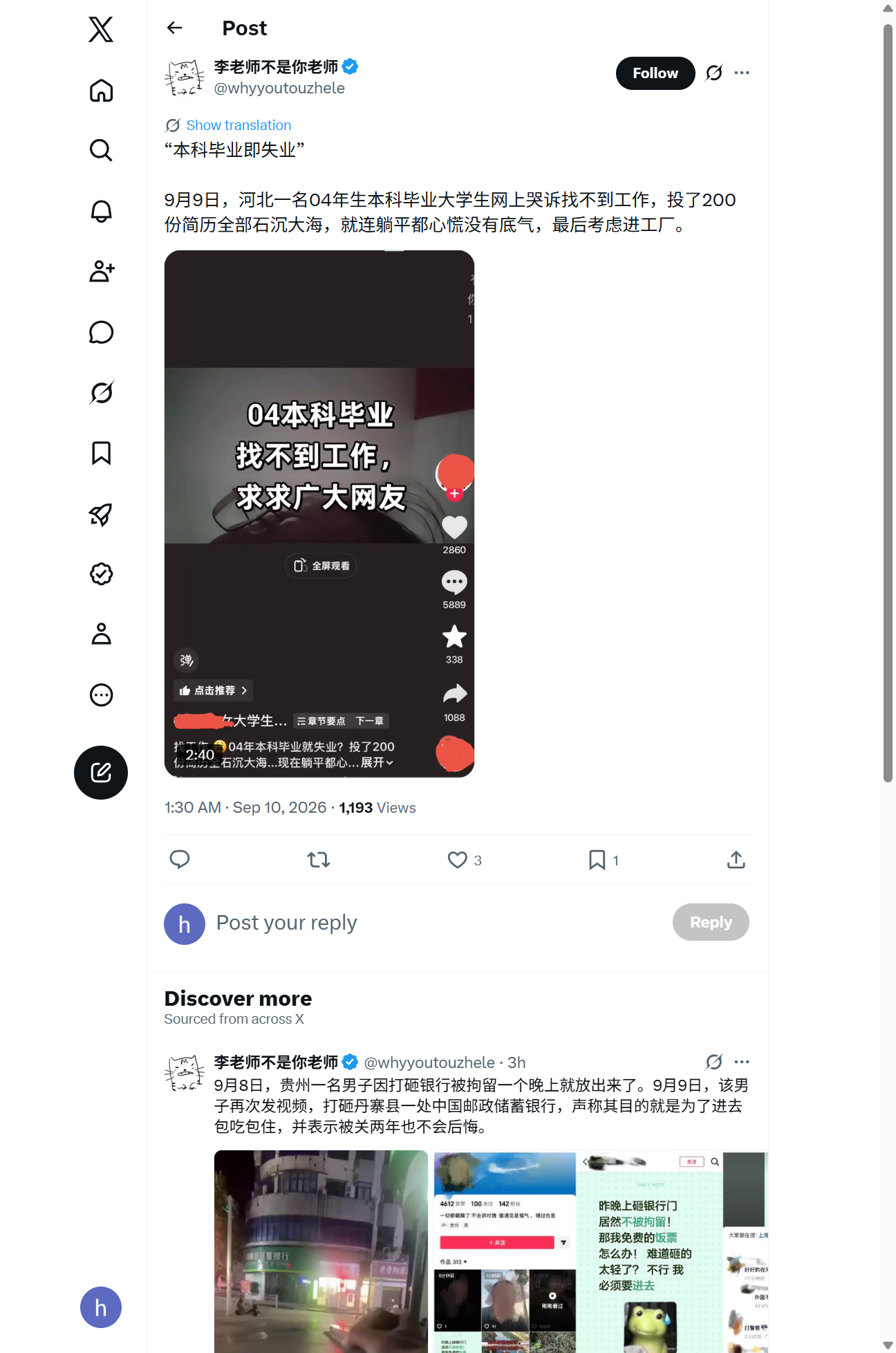Open the notifications bell

coord(101,211)
